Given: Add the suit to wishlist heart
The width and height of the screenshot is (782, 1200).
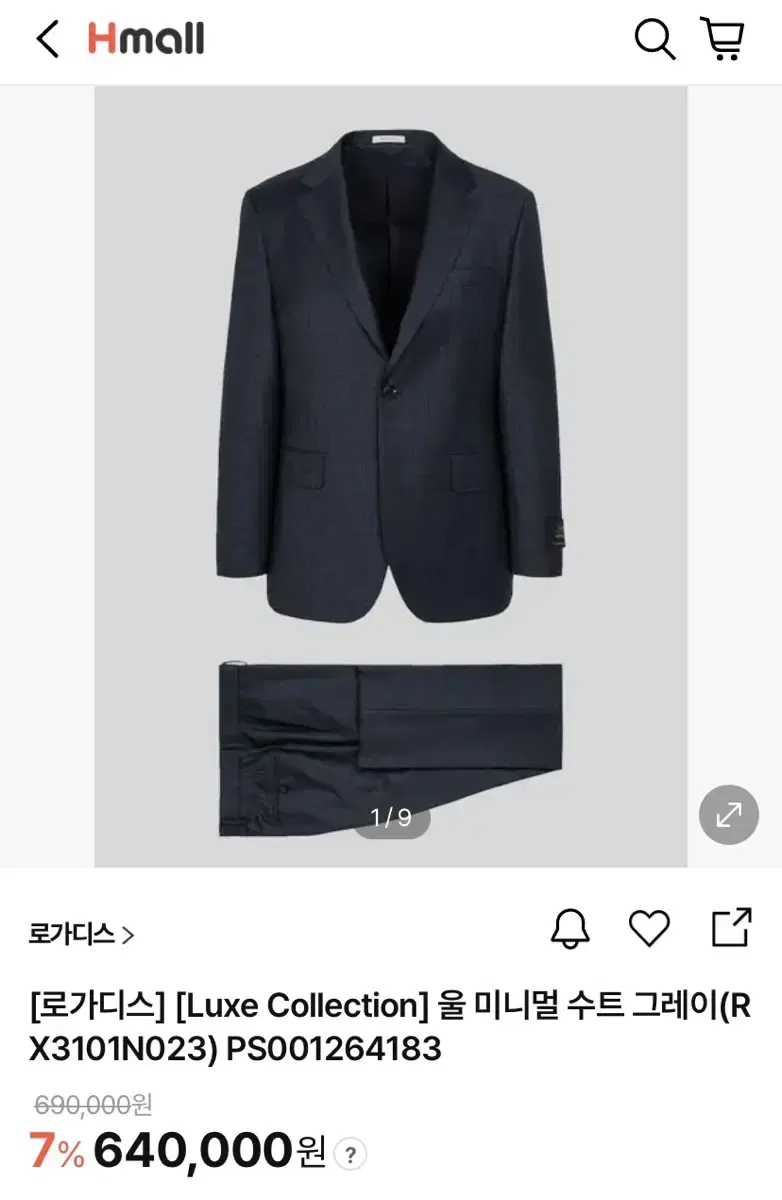Looking at the screenshot, I should (x=649, y=930).
